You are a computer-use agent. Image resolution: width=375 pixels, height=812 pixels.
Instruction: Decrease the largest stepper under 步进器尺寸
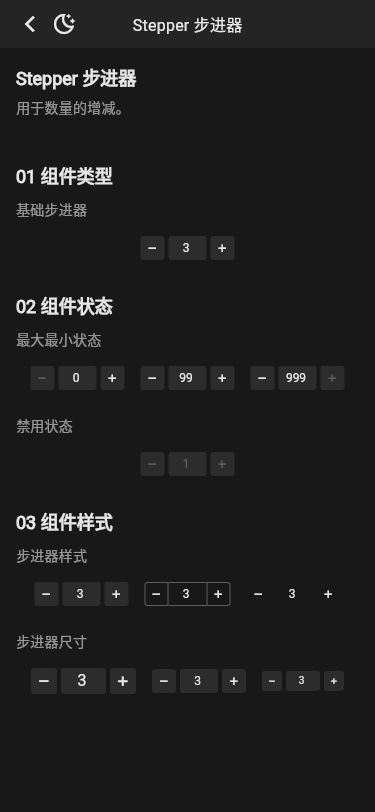tap(44, 681)
